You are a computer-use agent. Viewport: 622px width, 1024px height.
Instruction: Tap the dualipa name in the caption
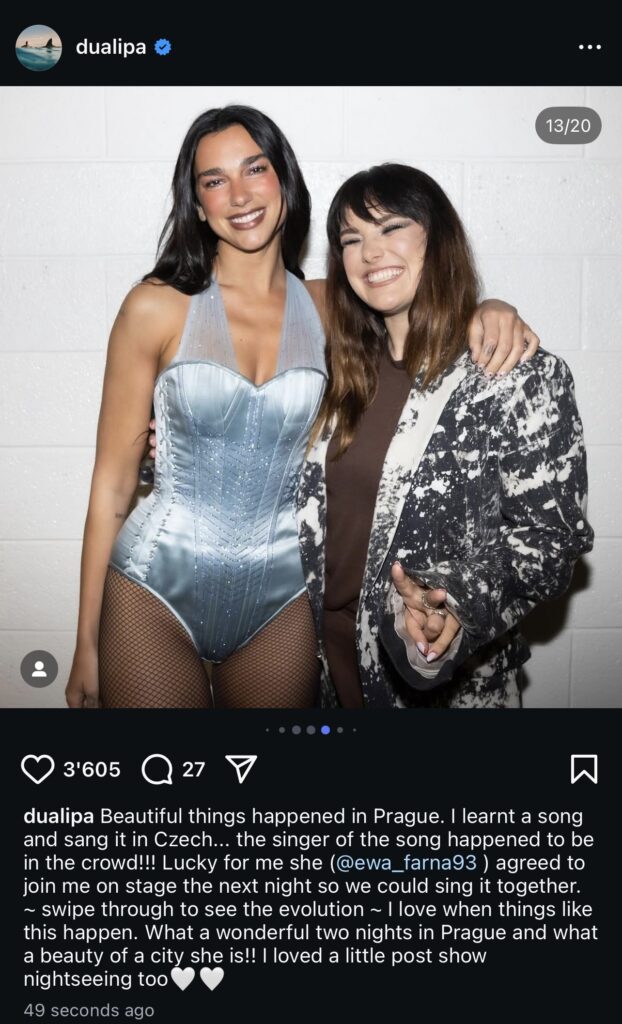(59, 816)
